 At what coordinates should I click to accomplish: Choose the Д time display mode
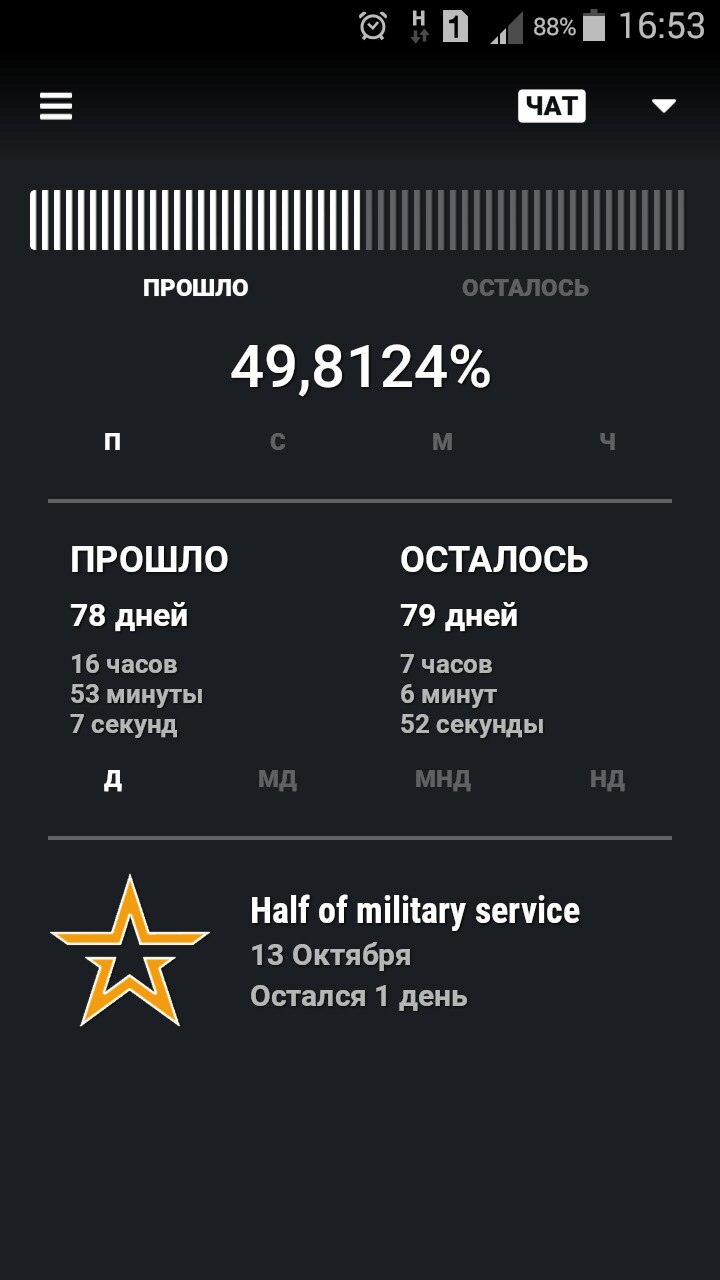coord(113,780)
